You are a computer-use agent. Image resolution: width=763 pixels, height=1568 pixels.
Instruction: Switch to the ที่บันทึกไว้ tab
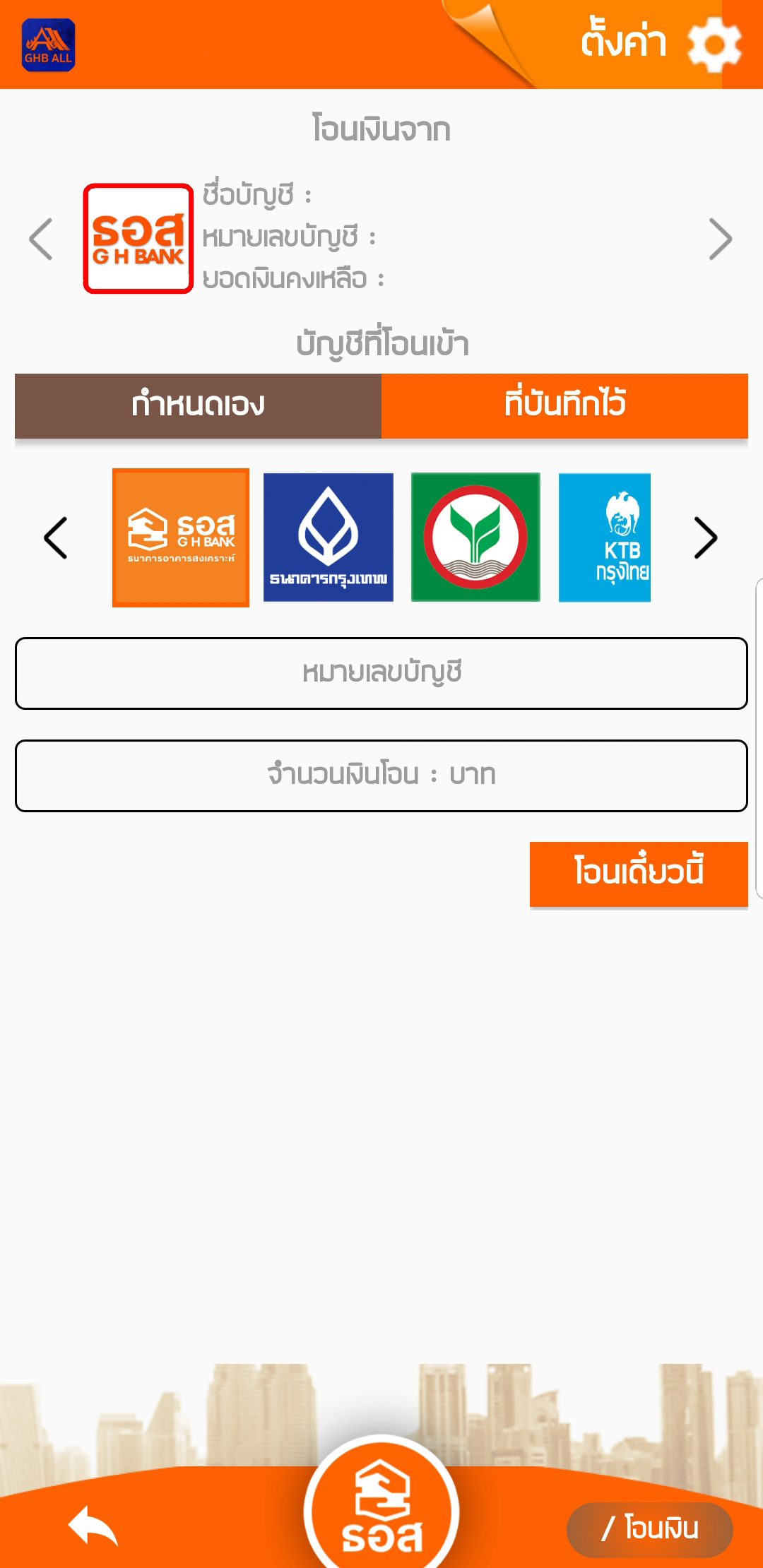(564, 405)
